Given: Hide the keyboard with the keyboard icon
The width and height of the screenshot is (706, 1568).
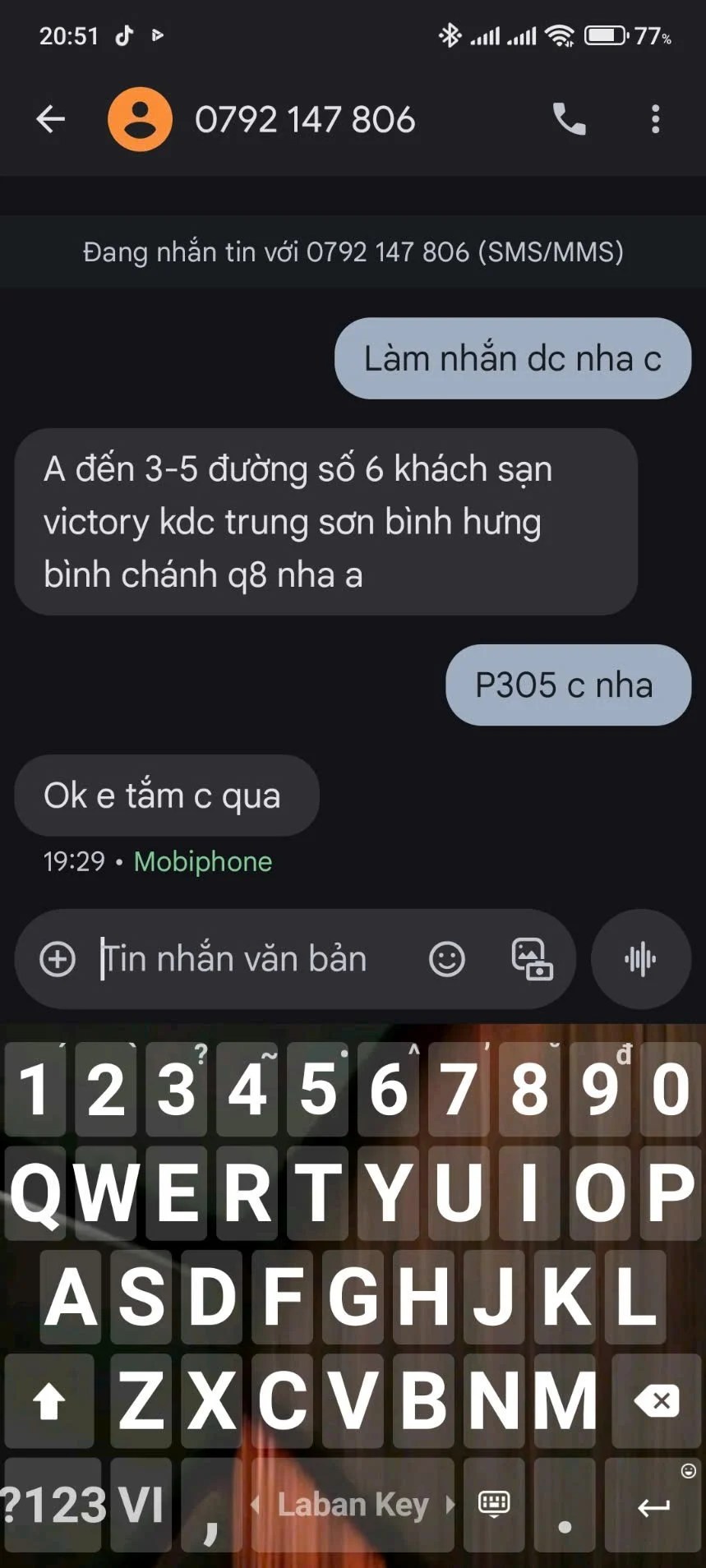Looking at the screenshot, I should coord(494,1504).
